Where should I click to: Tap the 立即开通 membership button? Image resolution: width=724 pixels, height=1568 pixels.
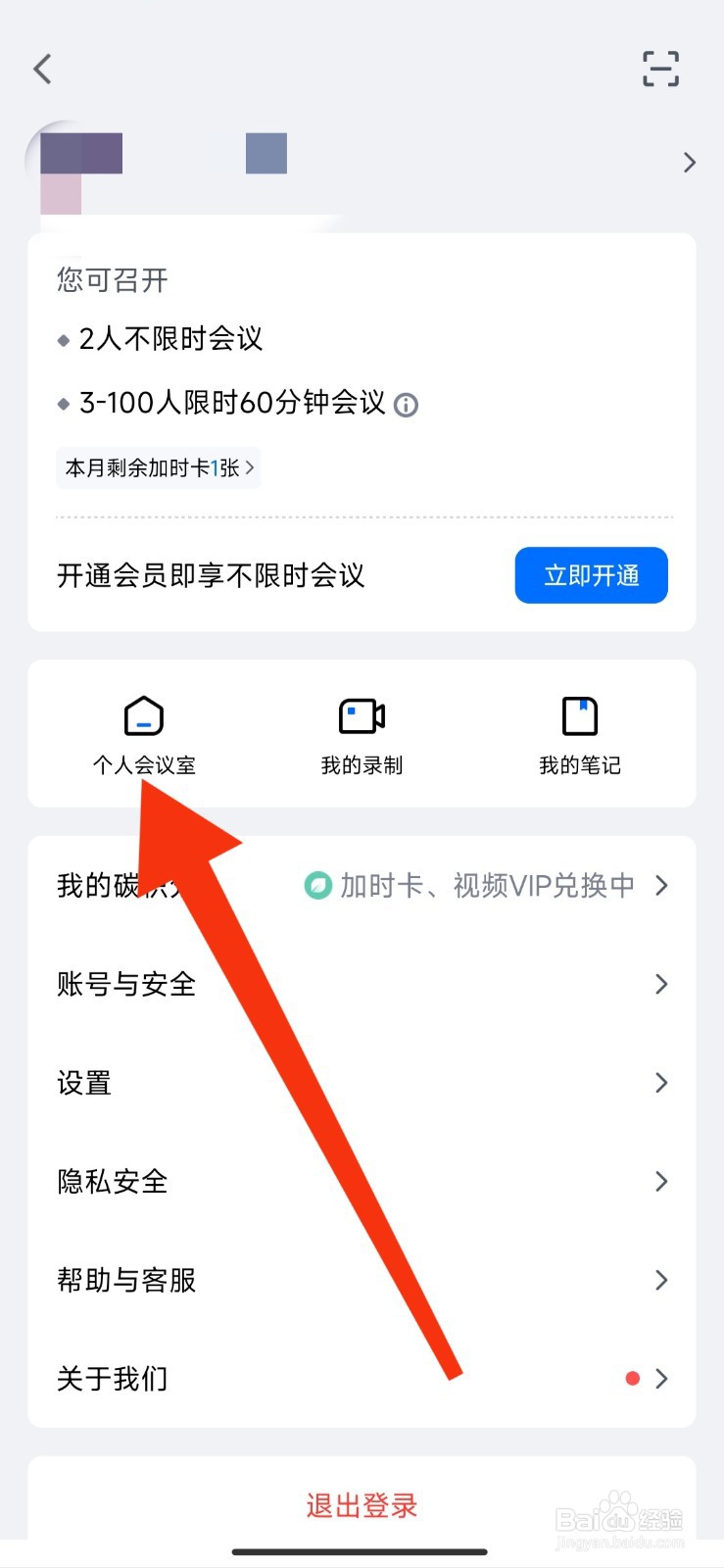click(x=591, y=575)
